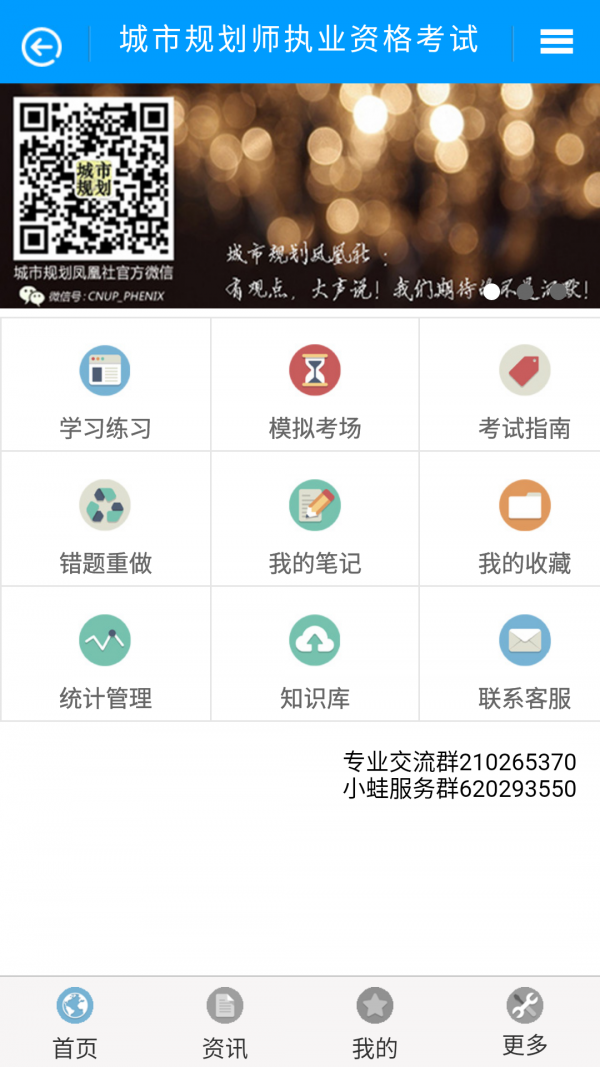Switch to the 更多 tab
The image size is (600, 1067).
[x=525, y=1022]
